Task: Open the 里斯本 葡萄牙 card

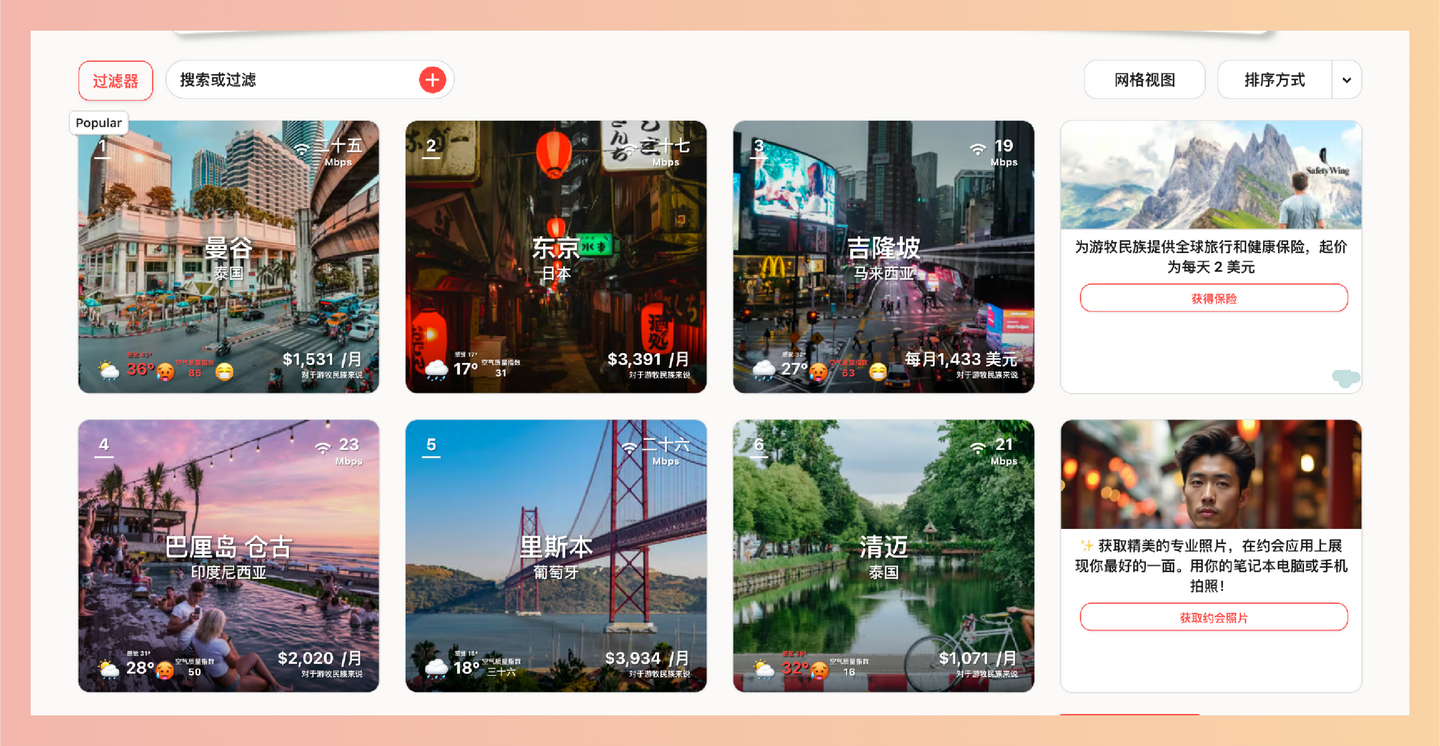Action: click(x=555, y=556)
